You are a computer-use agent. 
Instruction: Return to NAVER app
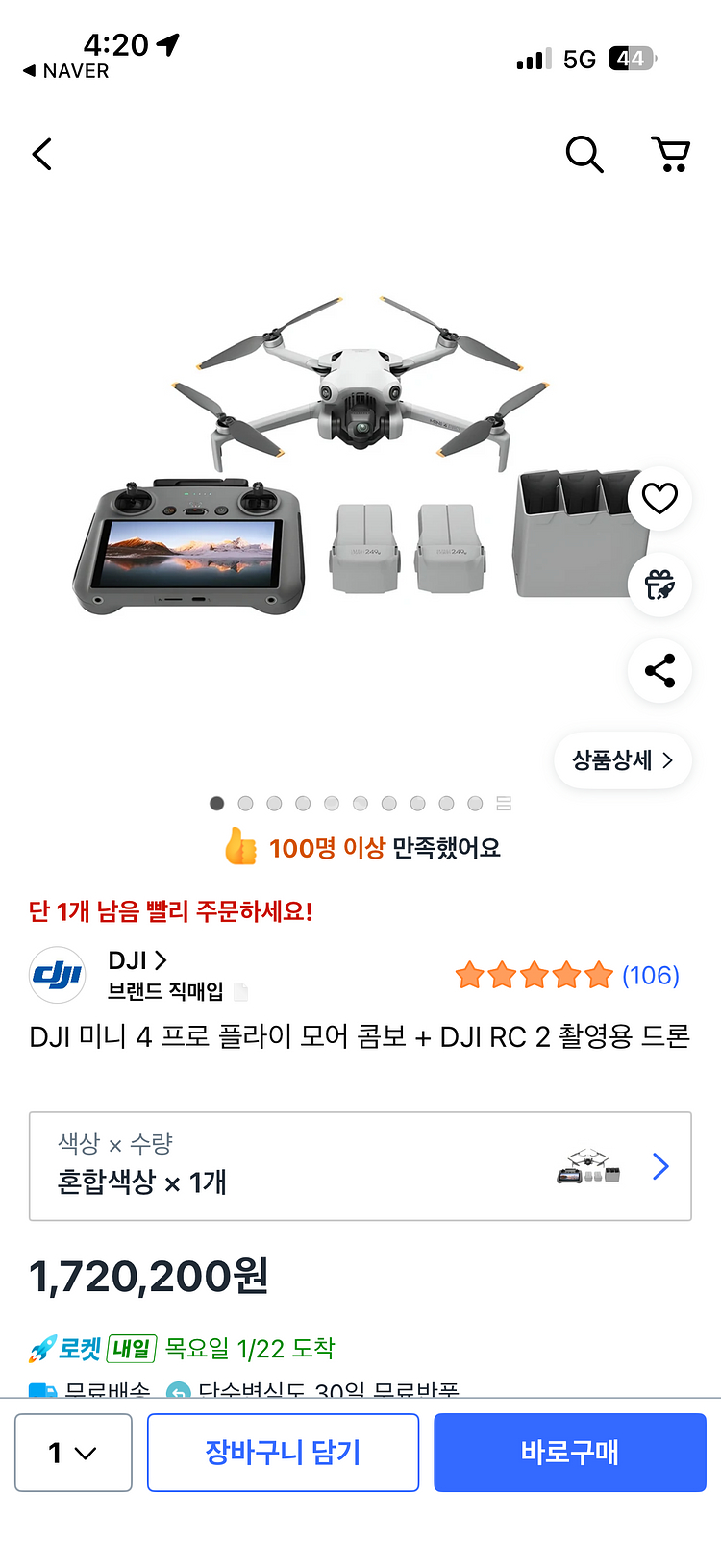point(65,71)
